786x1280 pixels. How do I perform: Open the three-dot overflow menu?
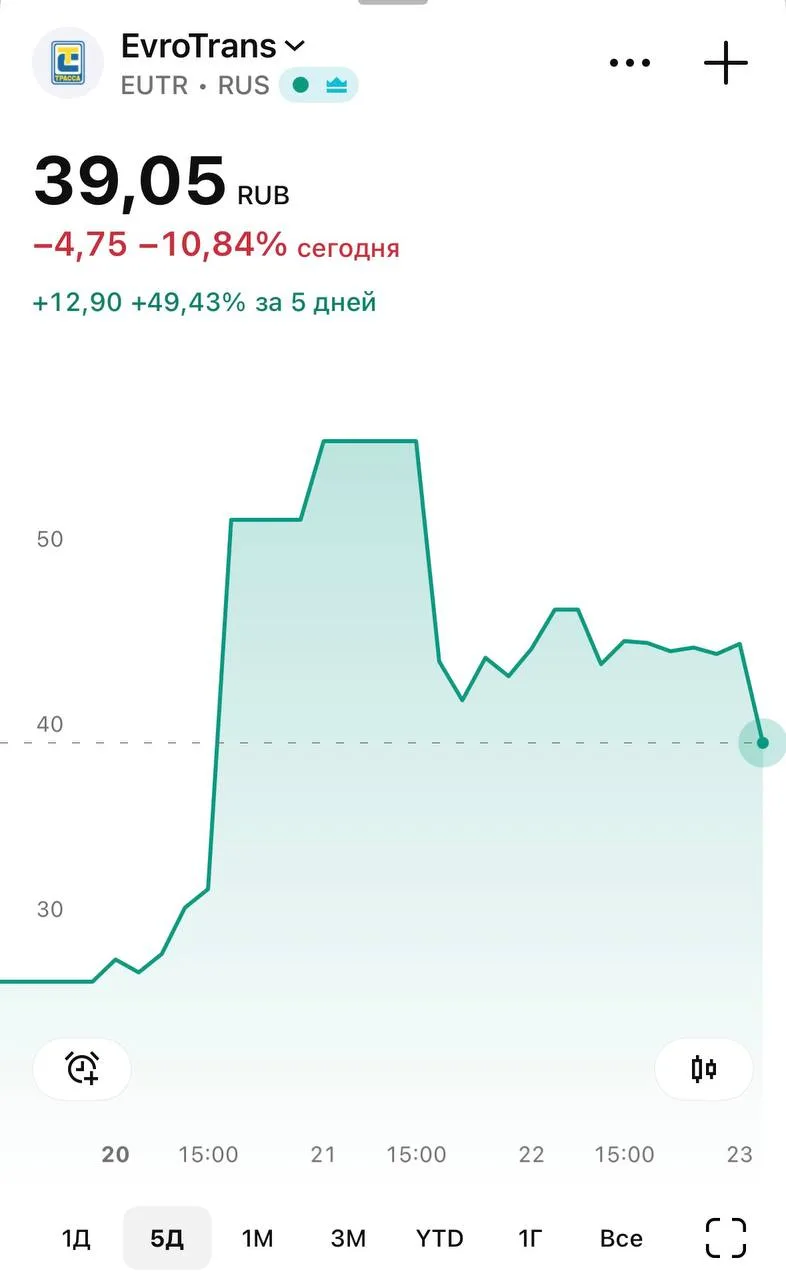(630, 63)
